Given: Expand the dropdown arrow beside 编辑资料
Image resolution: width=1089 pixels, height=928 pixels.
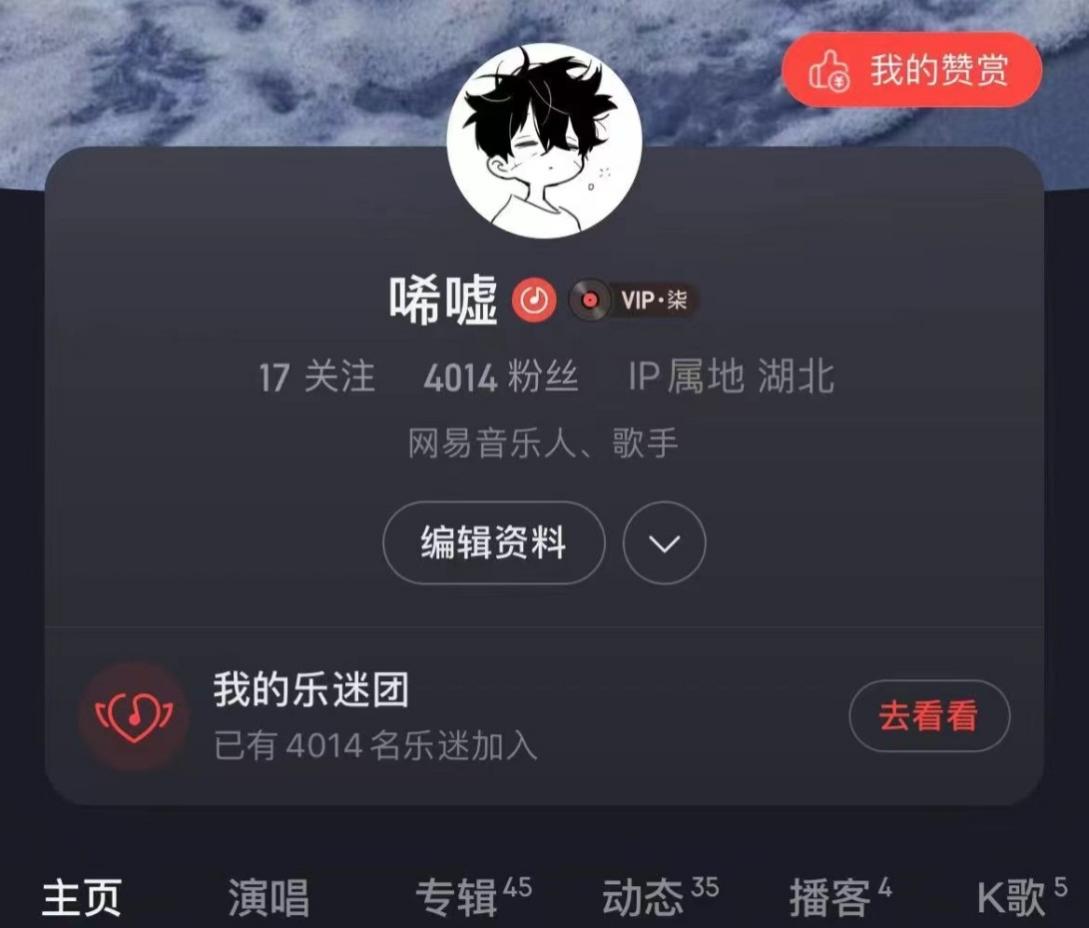Looking at the screenshot, I should 664,543.
